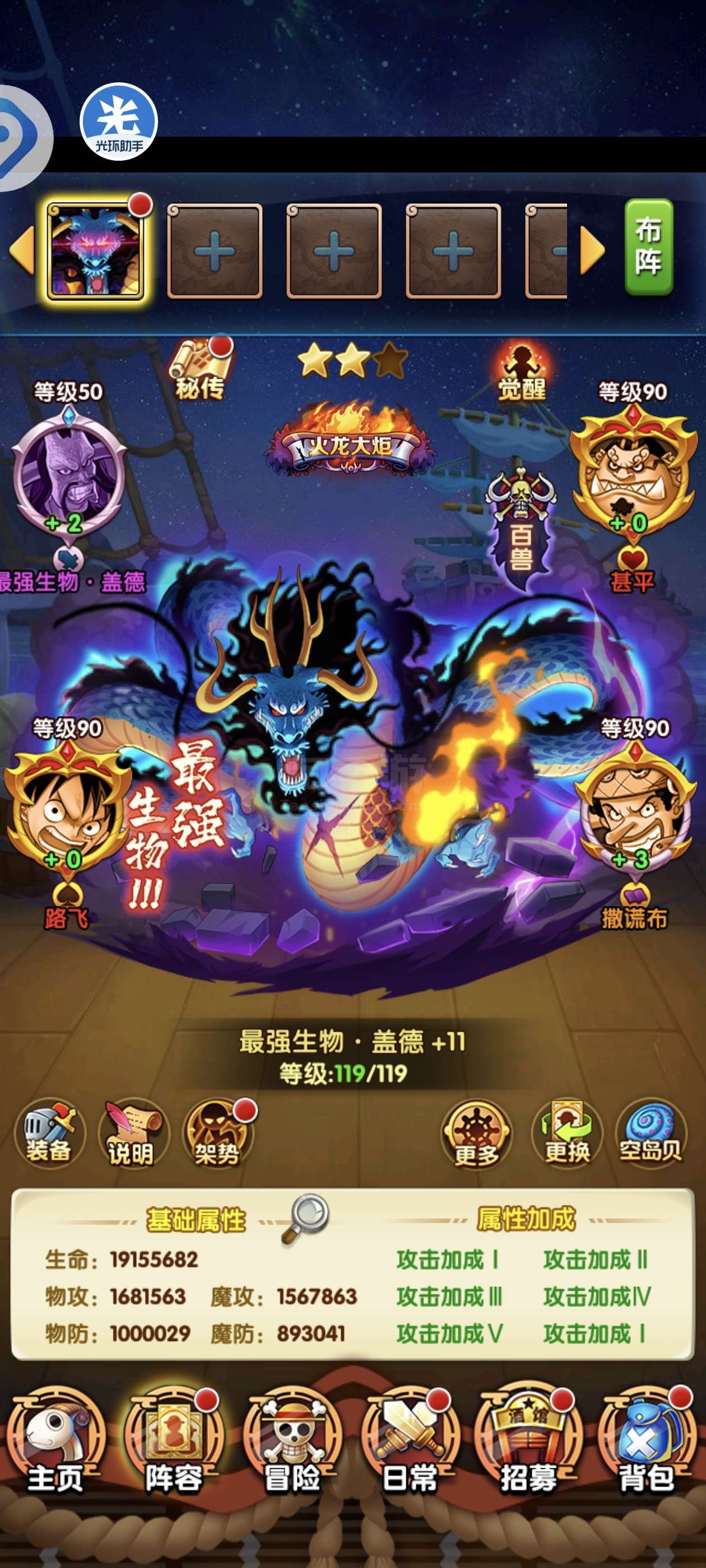Open the 架势 stance button
The width and height of the screenshot is (706, 1568).
coord(217,1133)
